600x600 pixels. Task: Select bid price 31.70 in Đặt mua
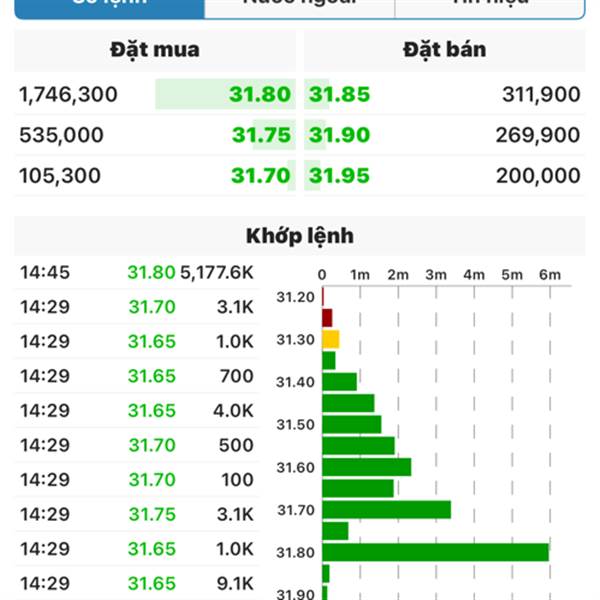click(261, 175)
